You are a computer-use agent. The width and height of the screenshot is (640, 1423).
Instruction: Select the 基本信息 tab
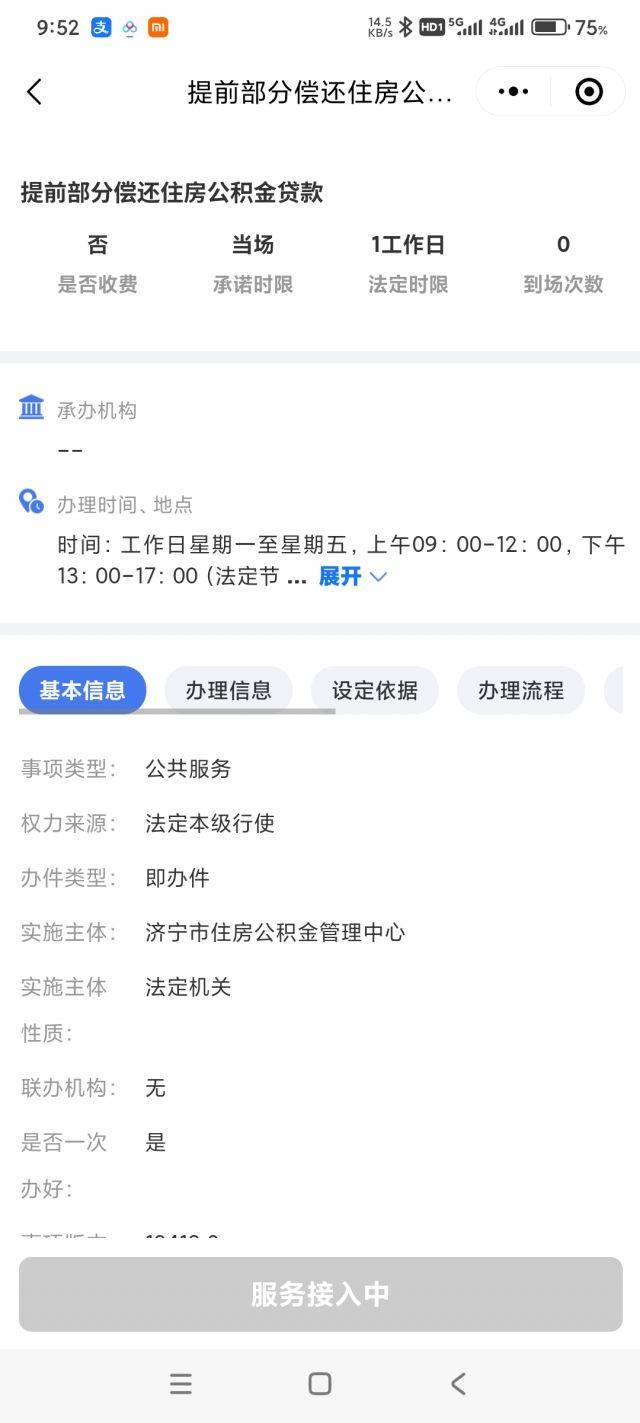[82, 690]
